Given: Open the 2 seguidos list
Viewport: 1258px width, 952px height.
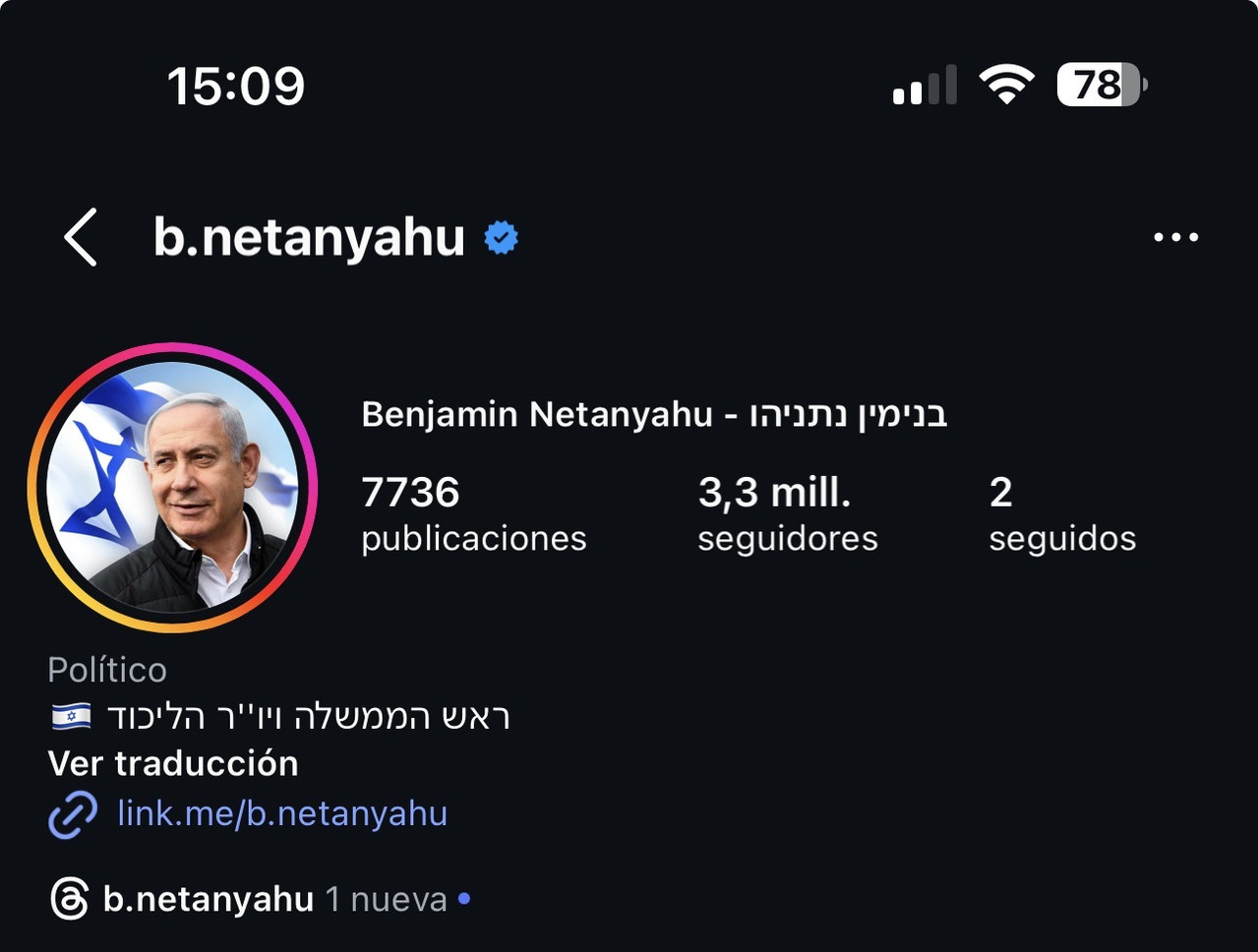Looking at the screenshot, I should tap(1061, 513).
